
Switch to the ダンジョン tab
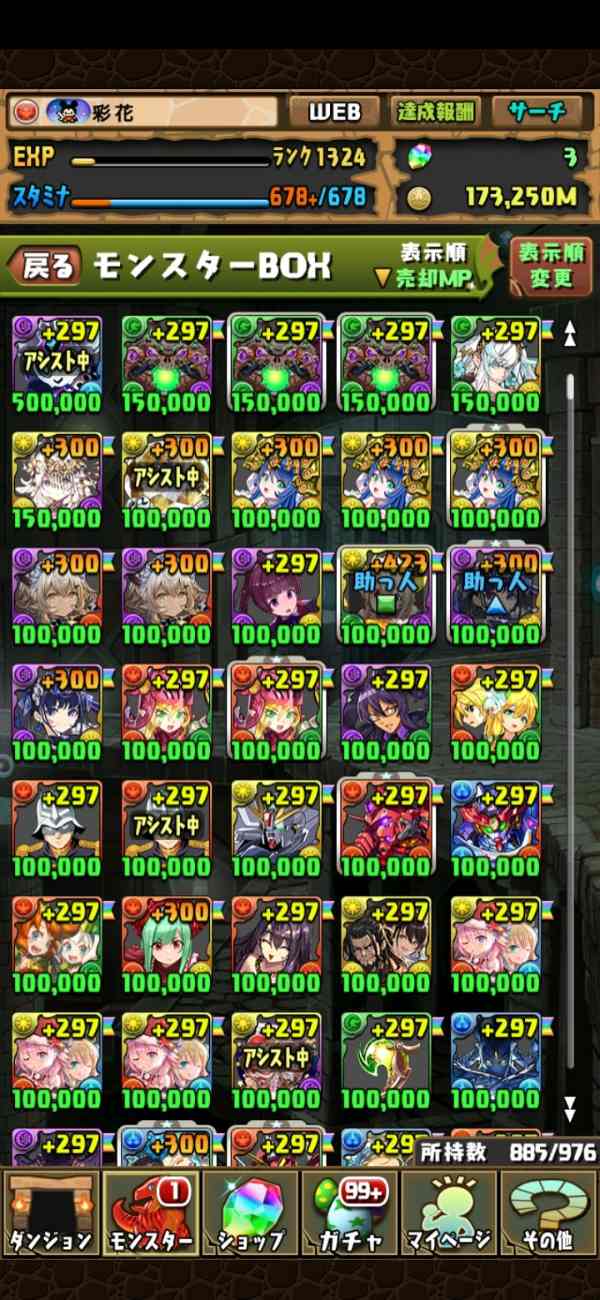pos(50,1213)
